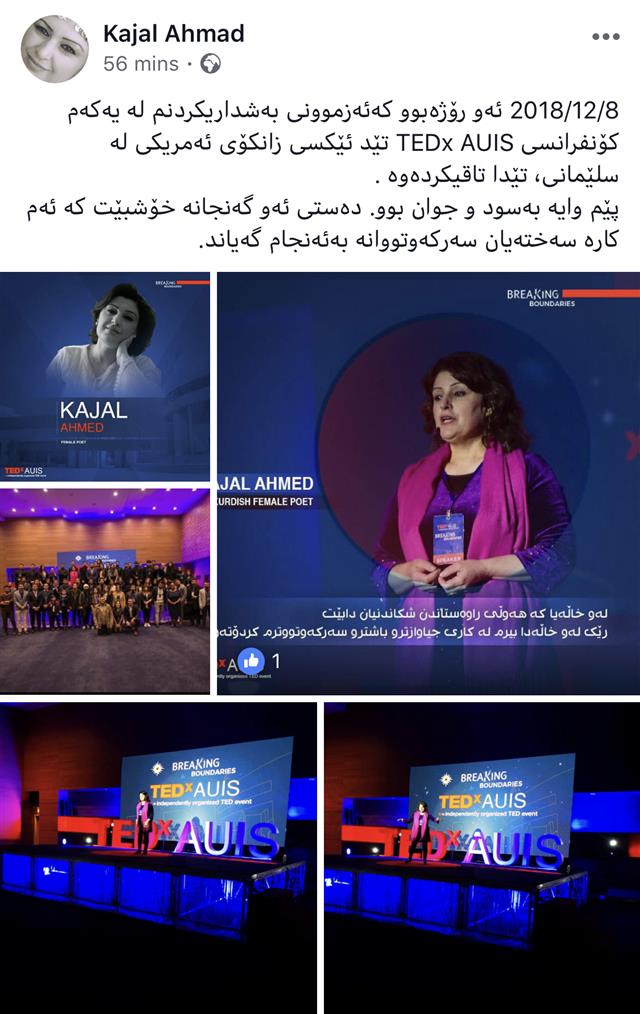Screen dimensions: 640x1014
Task: Open Kajal Ahmad's profile picture
Action: point(54,48)
